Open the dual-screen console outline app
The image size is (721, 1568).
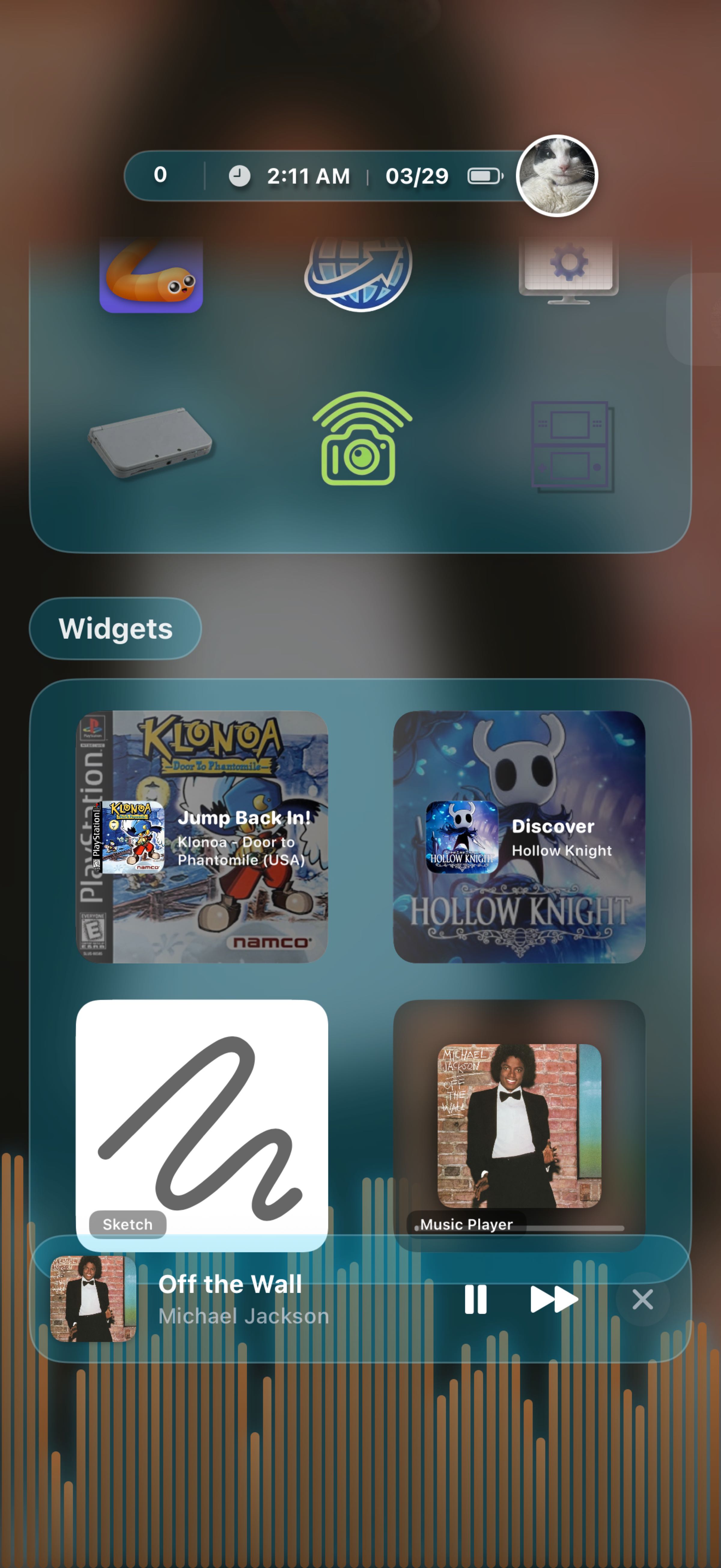tap(572, 446)
